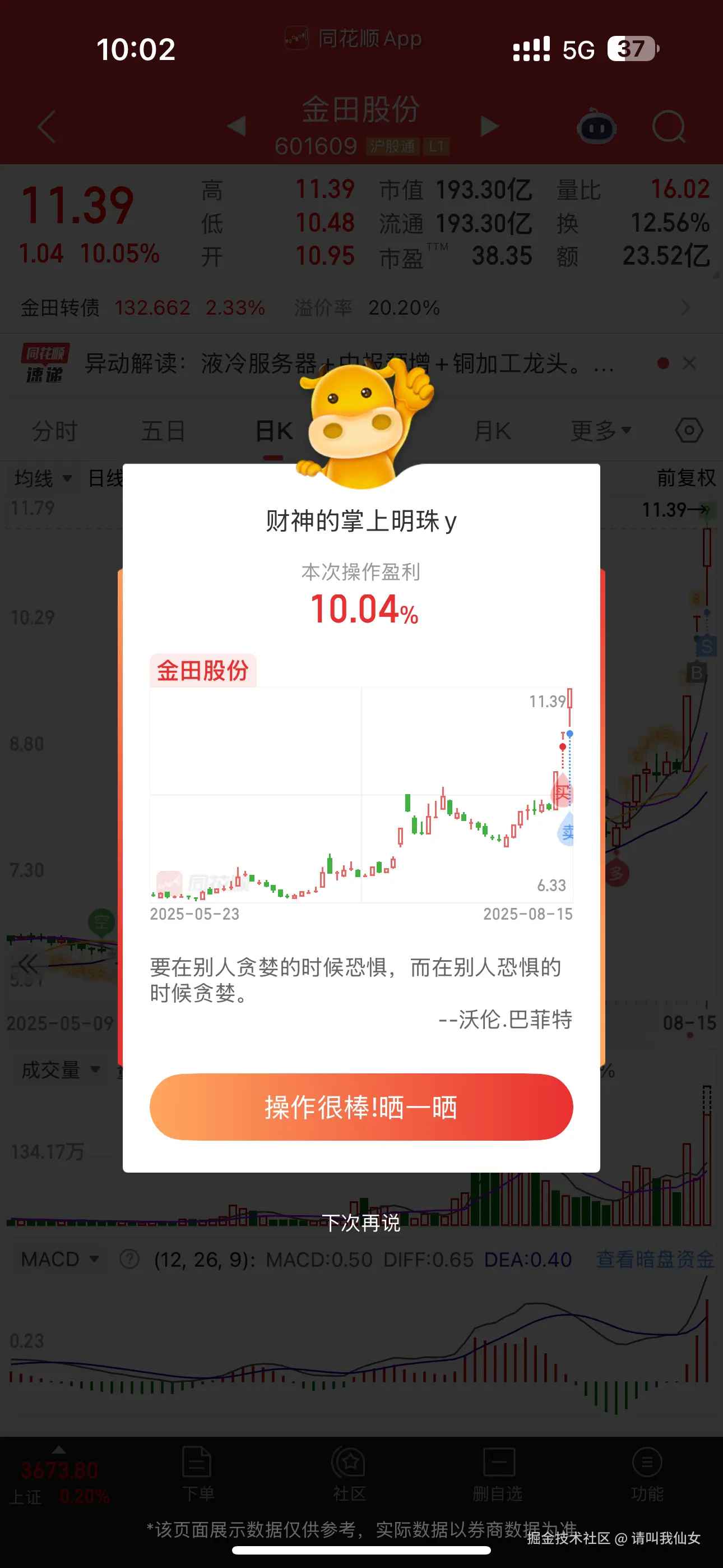723x1568 pixels.
Task: Open the stock search magnifier
Action: [x=669, y=126]
